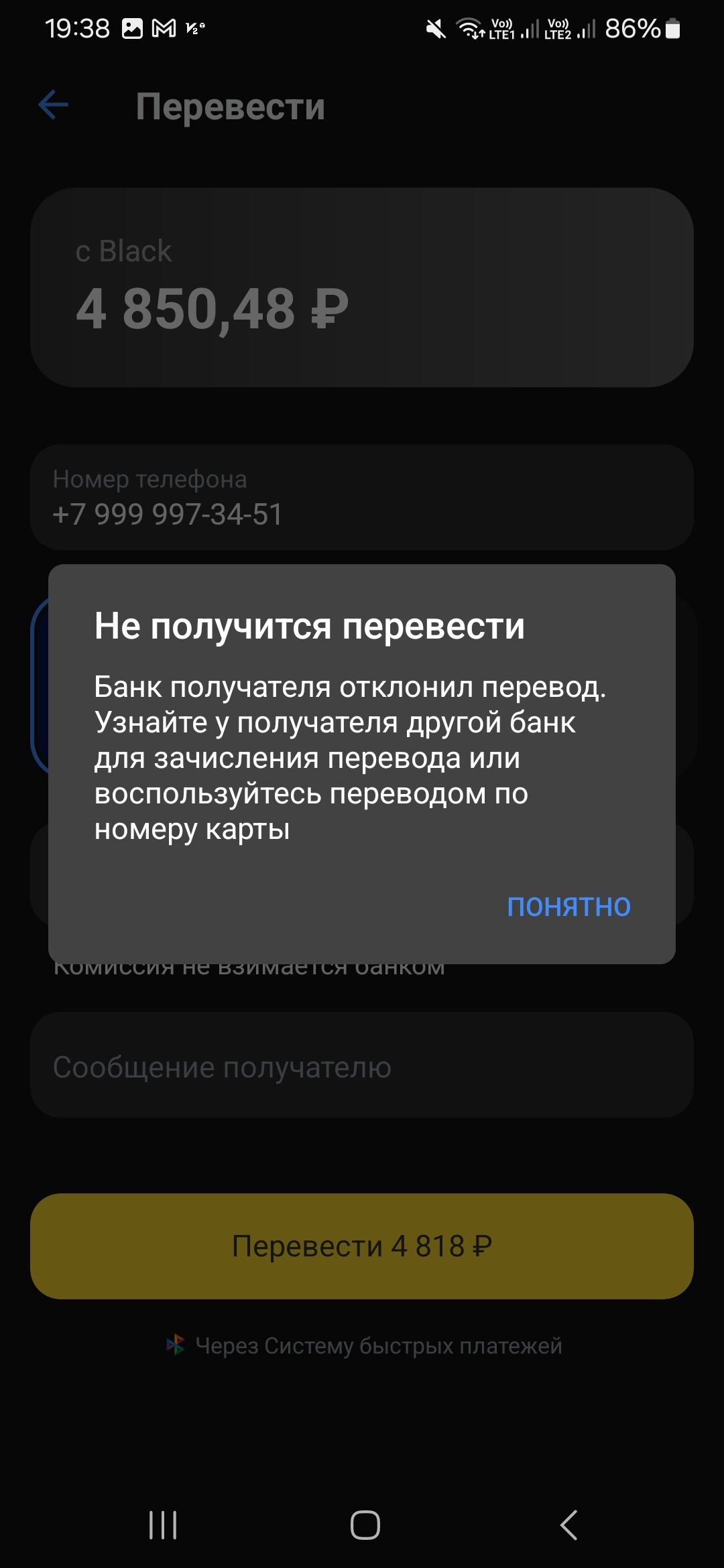Go to the home screen

[365, 1526]
